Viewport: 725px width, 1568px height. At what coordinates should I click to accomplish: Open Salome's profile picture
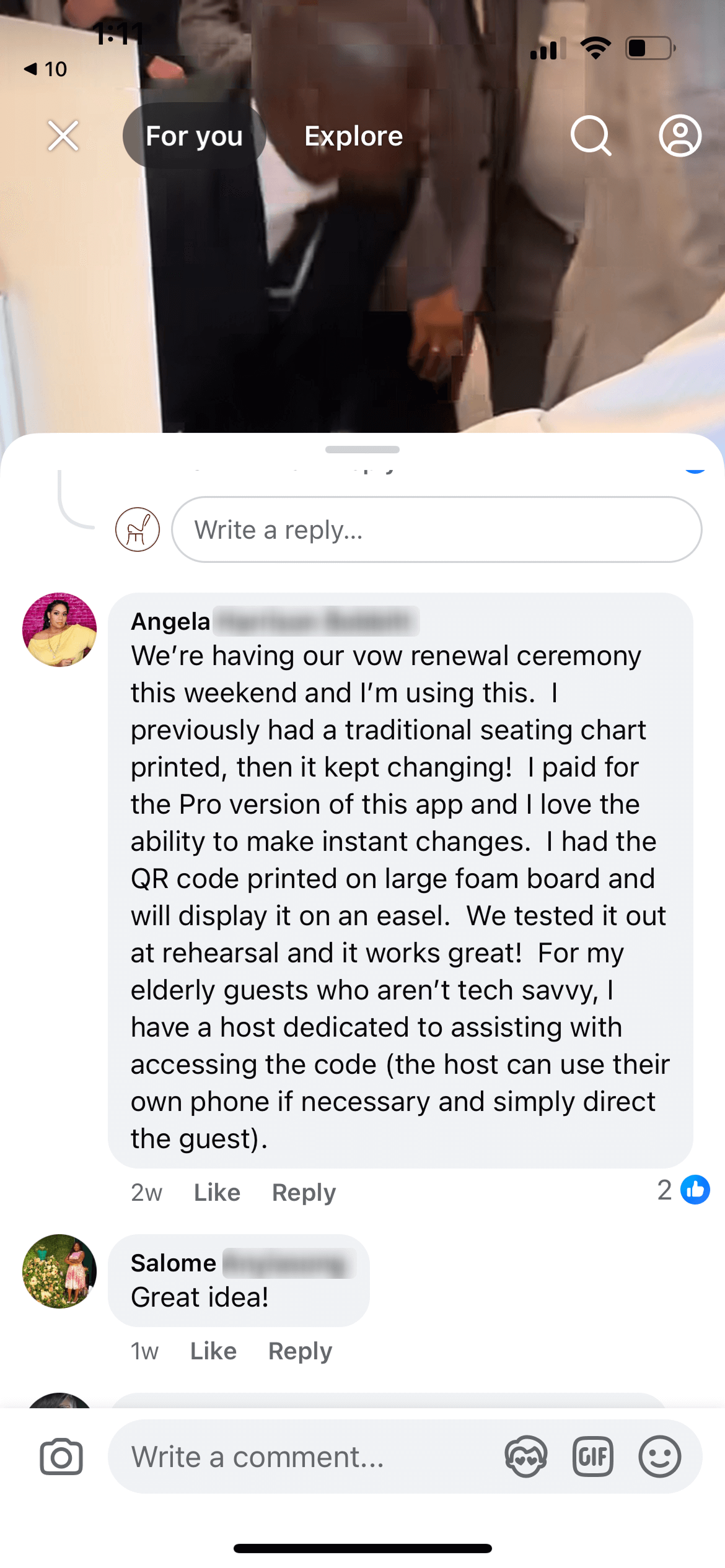pos(59,1271)
